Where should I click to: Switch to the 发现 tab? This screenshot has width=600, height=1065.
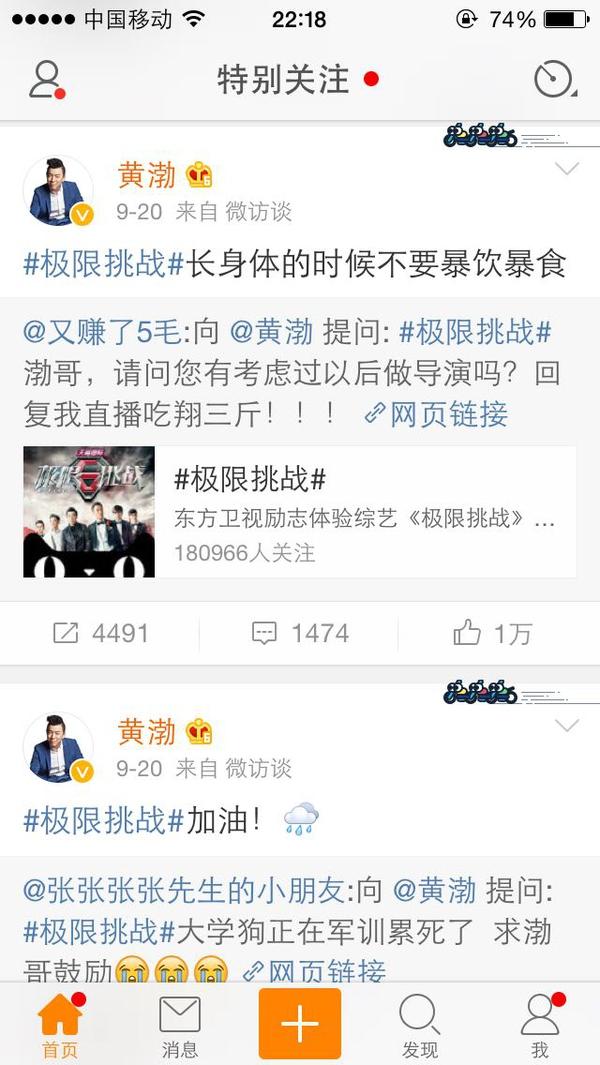[x=420, y=1025]
